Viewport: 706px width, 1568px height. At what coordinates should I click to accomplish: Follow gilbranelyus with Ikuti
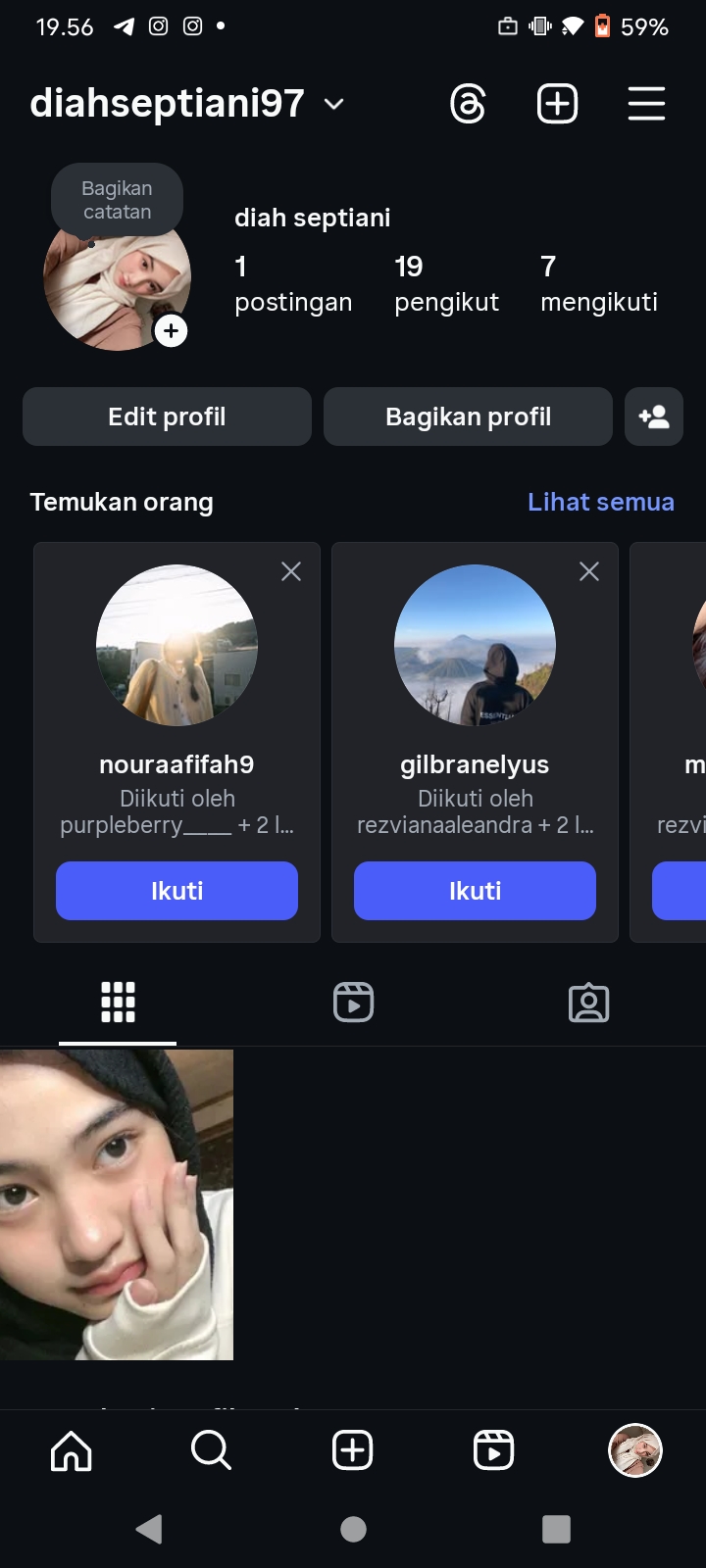point(475,891)
